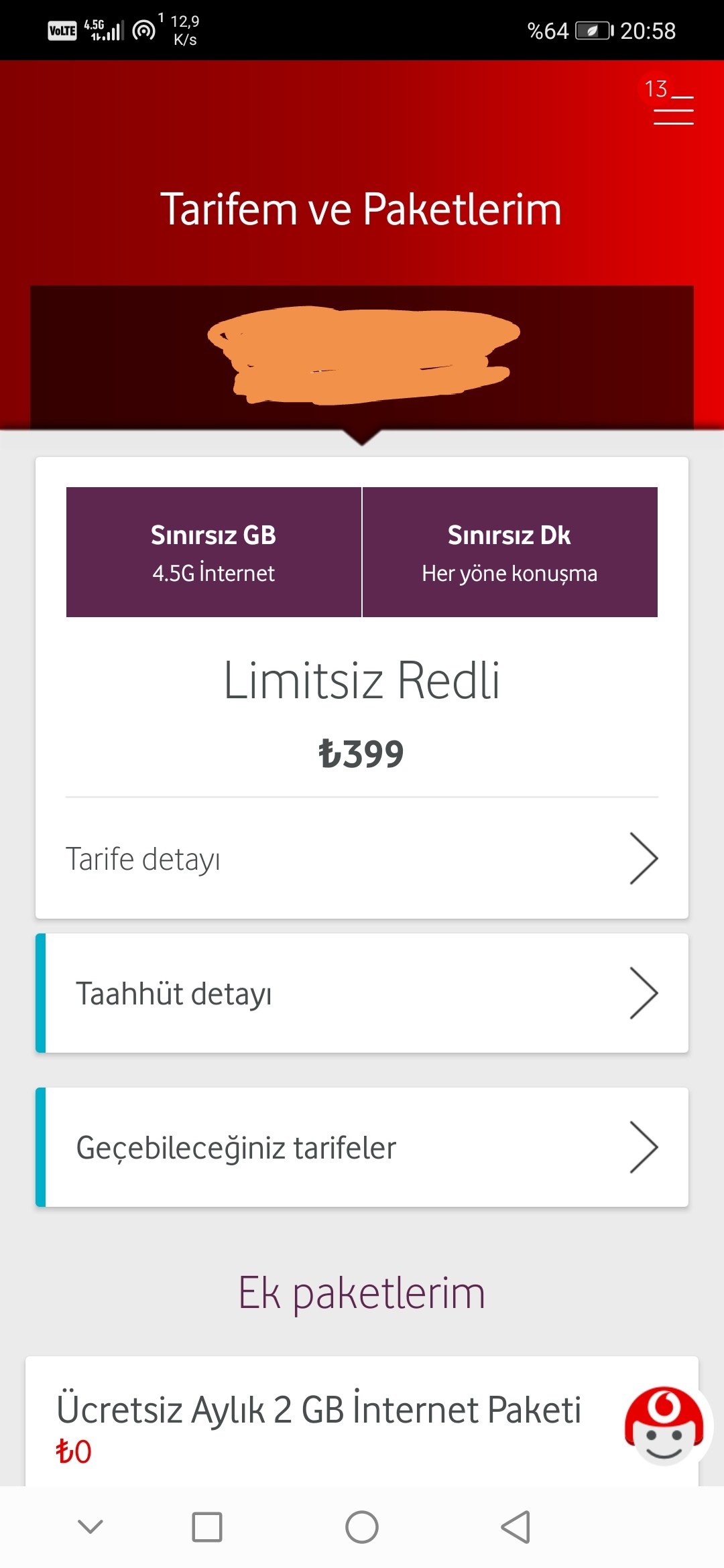Open Tarife detayı row
This screenshot has width=724, height=1568.
[362, 858]
